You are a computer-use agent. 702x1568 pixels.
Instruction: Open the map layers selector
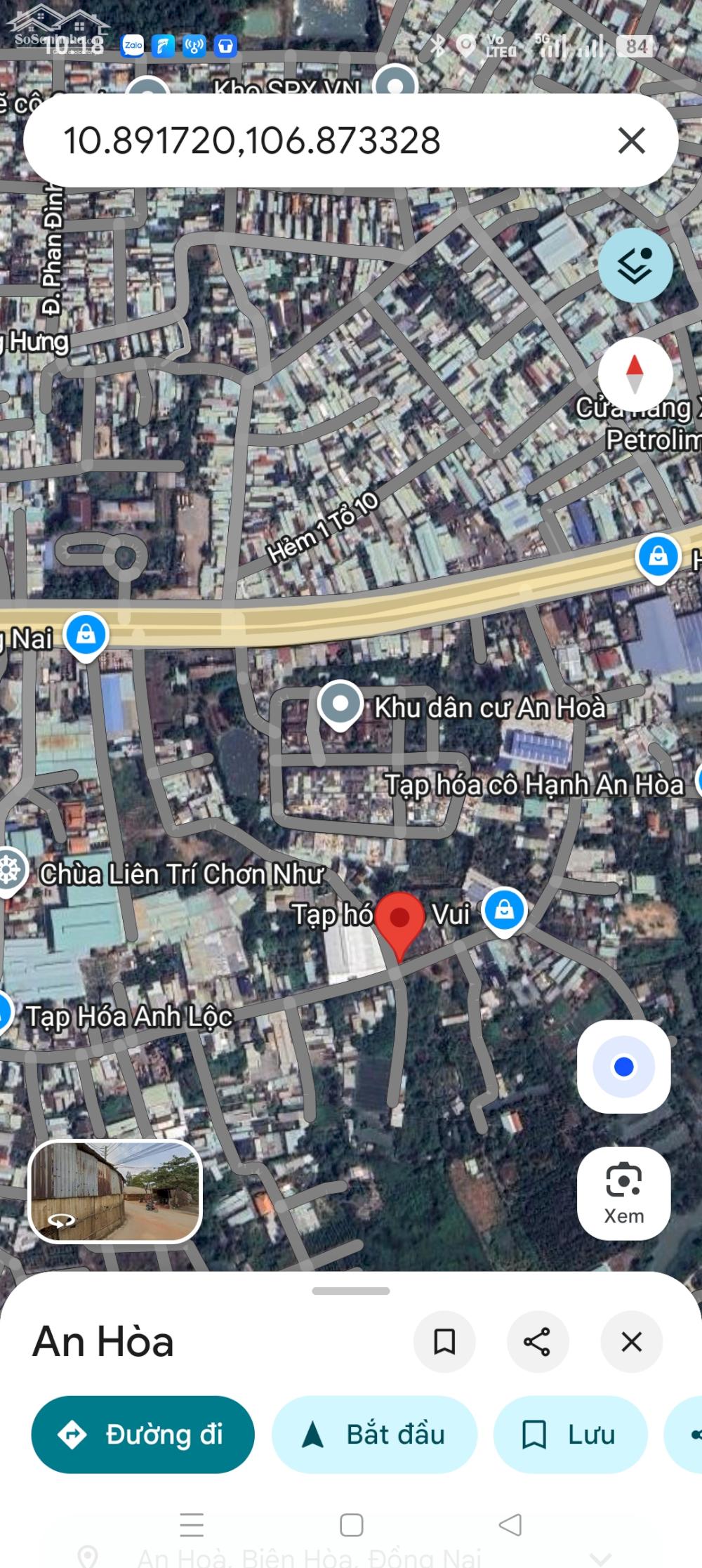(635, 265)
